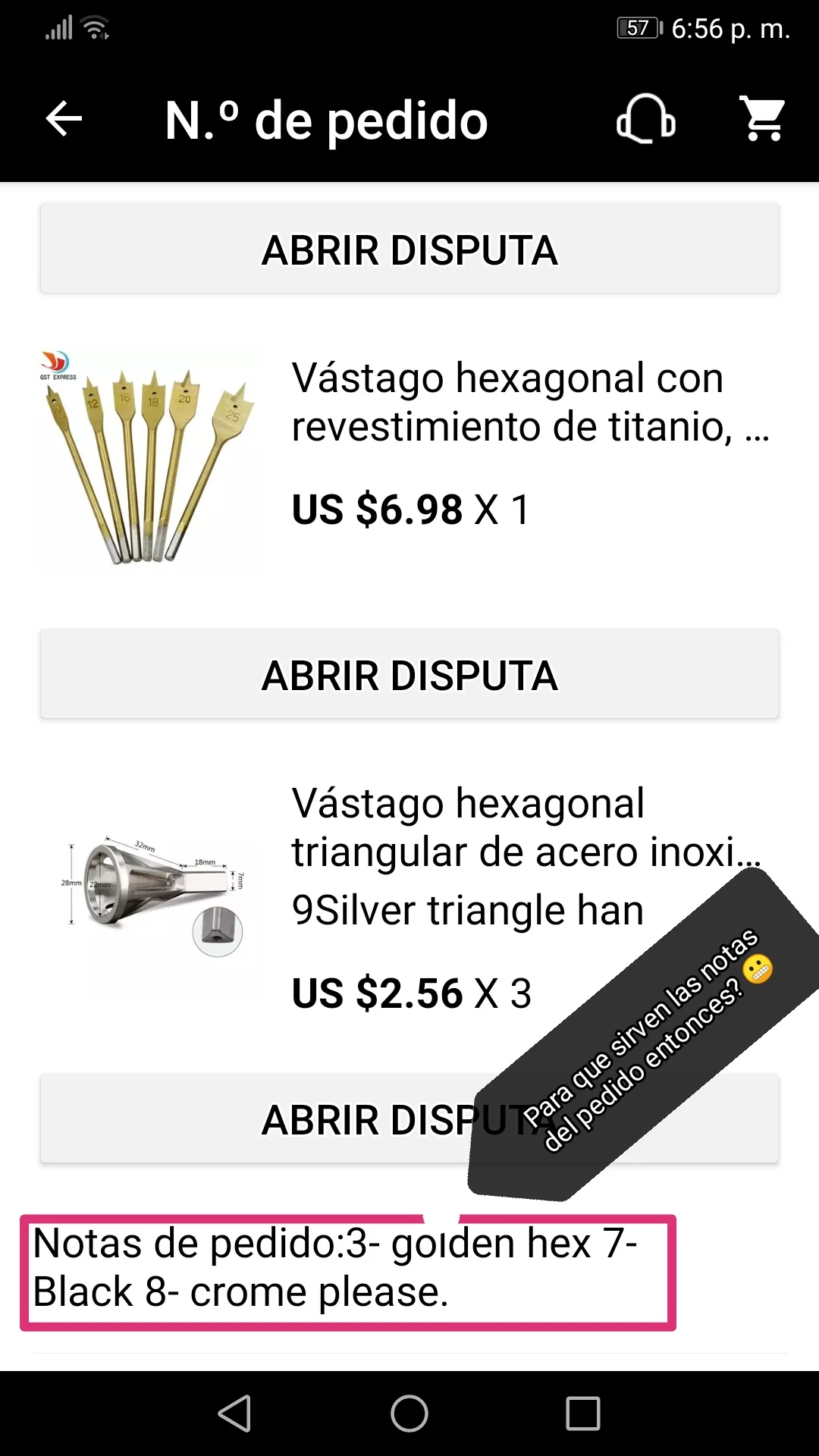Tap the system home button
819x1456 pixels.
pyautogui.click(x=409, y=1414)
